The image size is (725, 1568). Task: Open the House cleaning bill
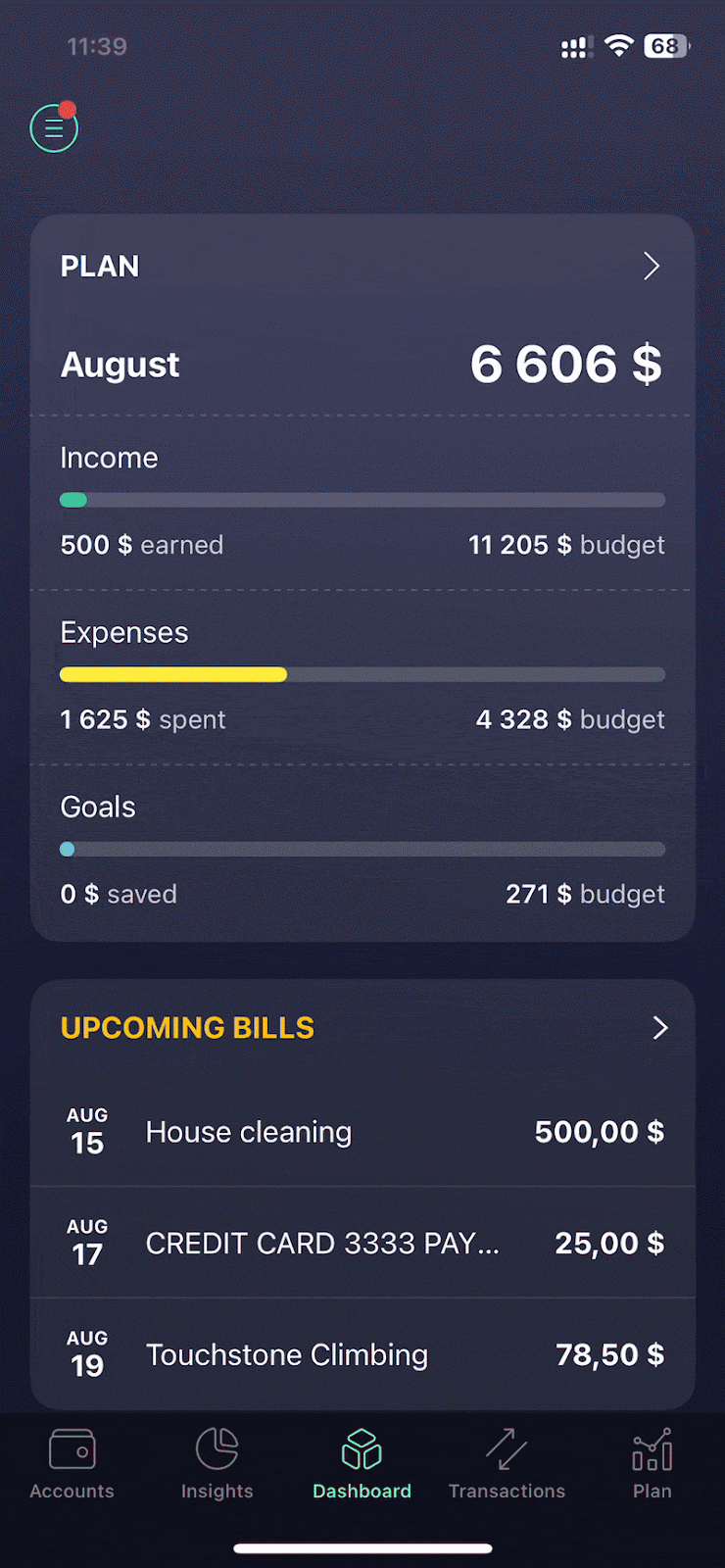point(362,1132)
